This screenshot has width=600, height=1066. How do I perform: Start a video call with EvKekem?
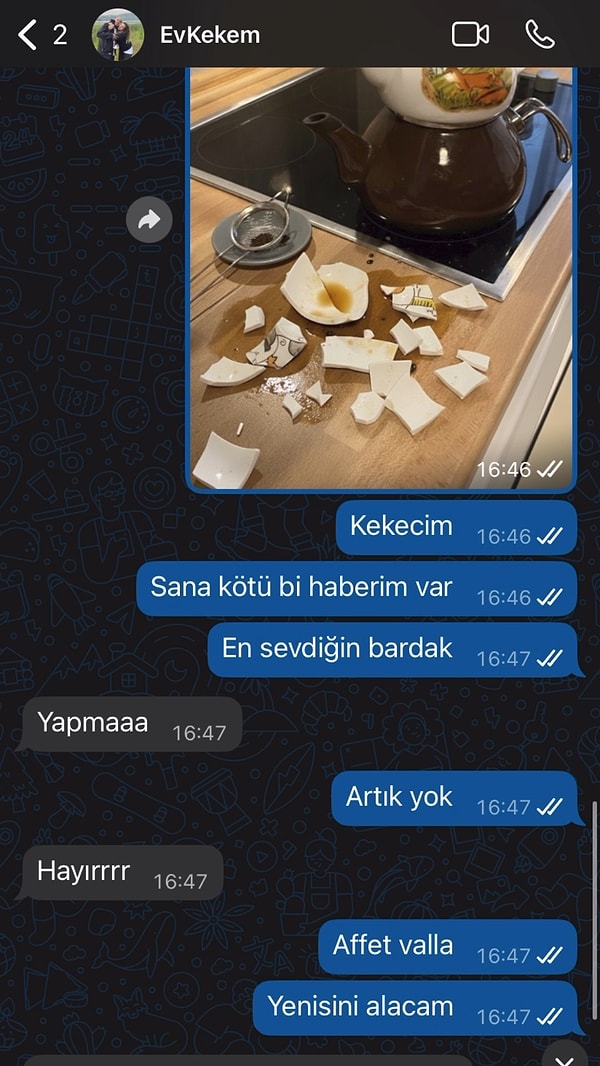coord(470,35)
